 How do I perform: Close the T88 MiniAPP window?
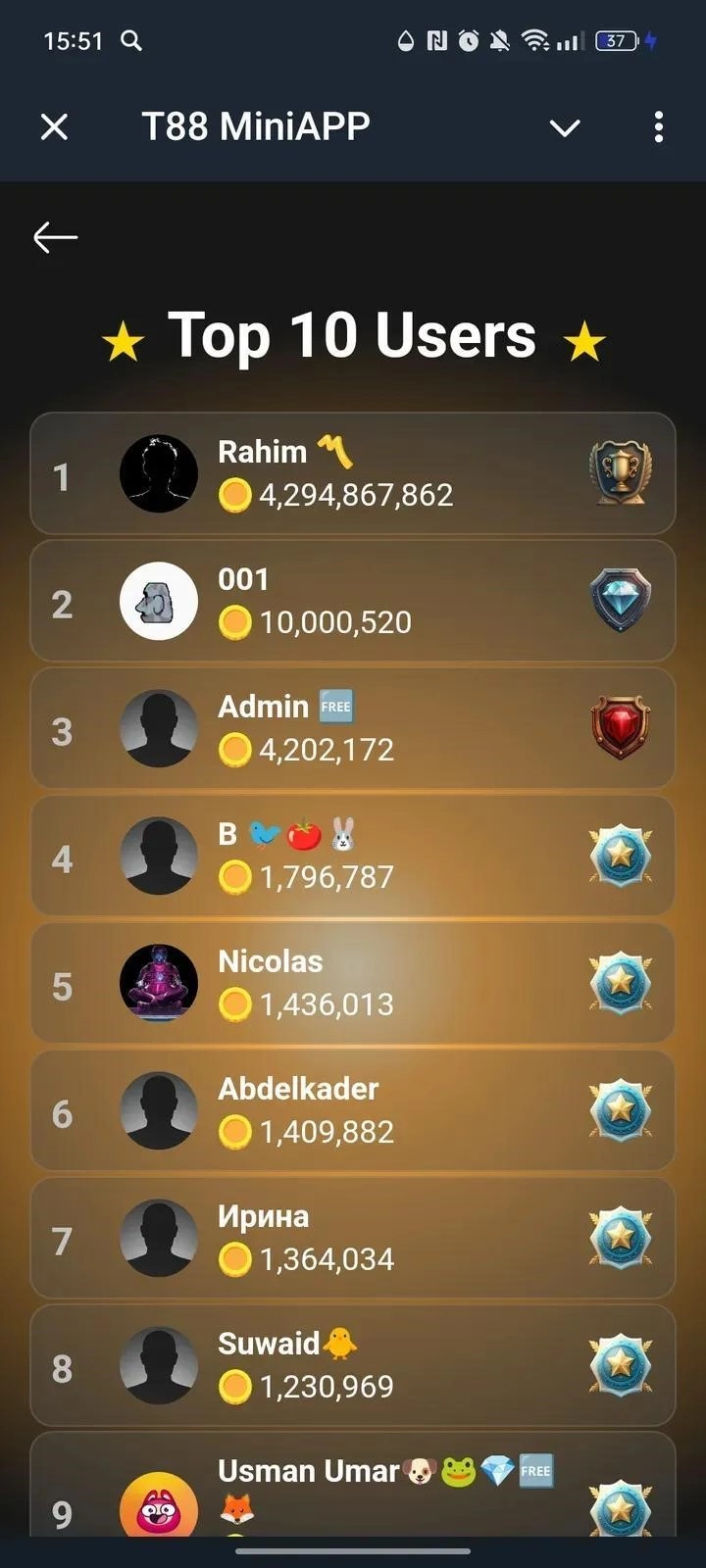click(55, 126)
